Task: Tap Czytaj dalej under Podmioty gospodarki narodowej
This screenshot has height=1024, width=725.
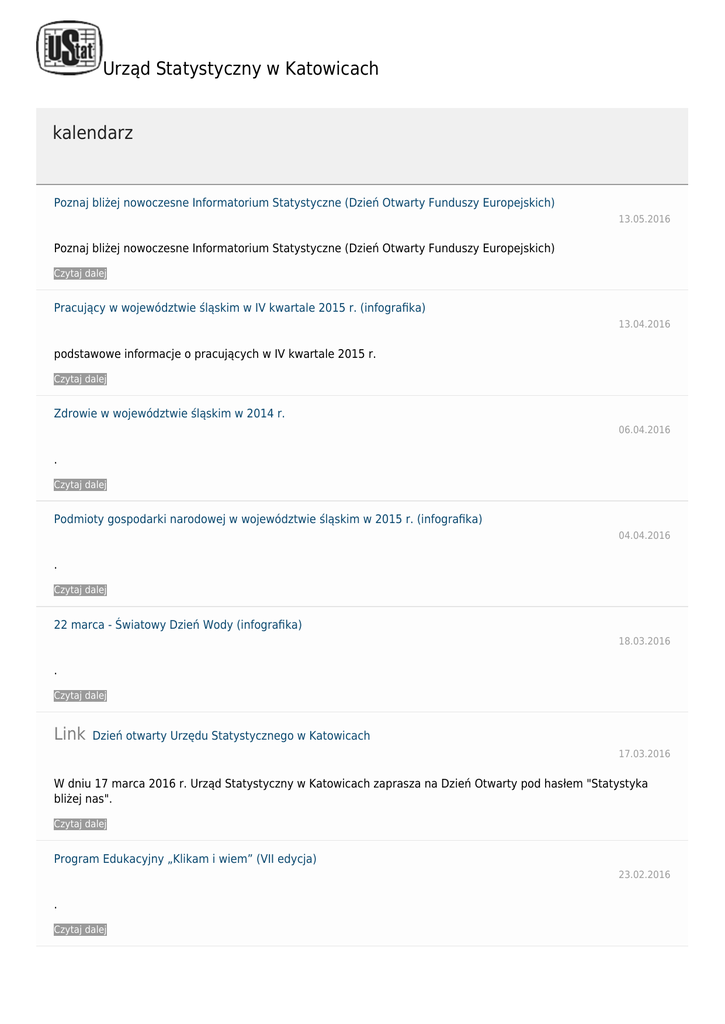Action: 80,590
